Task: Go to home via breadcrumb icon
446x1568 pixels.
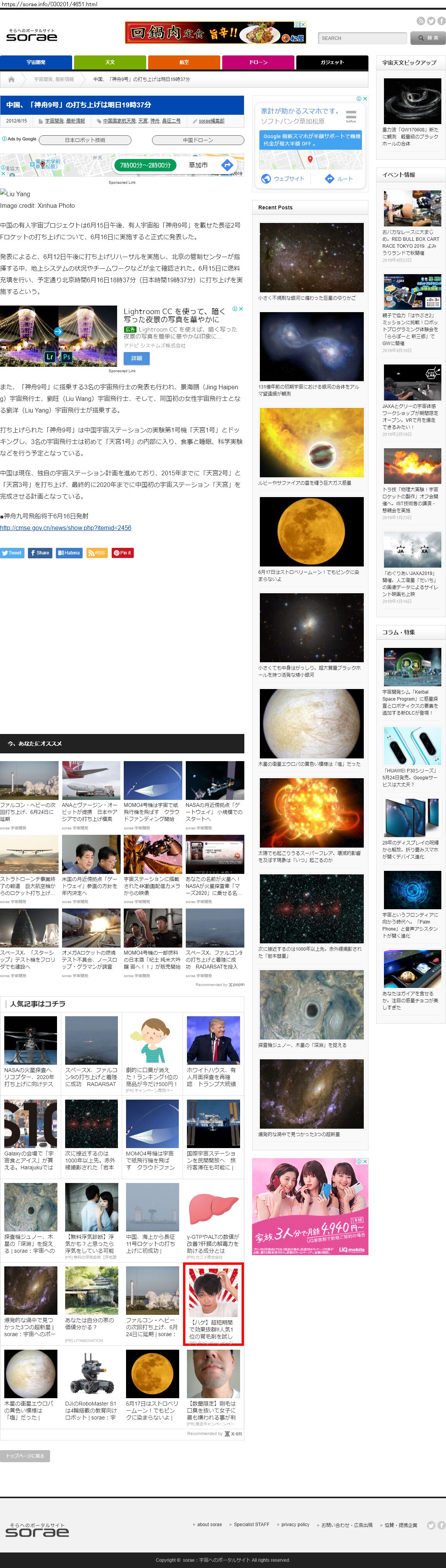Action: (x=11, y=80)
